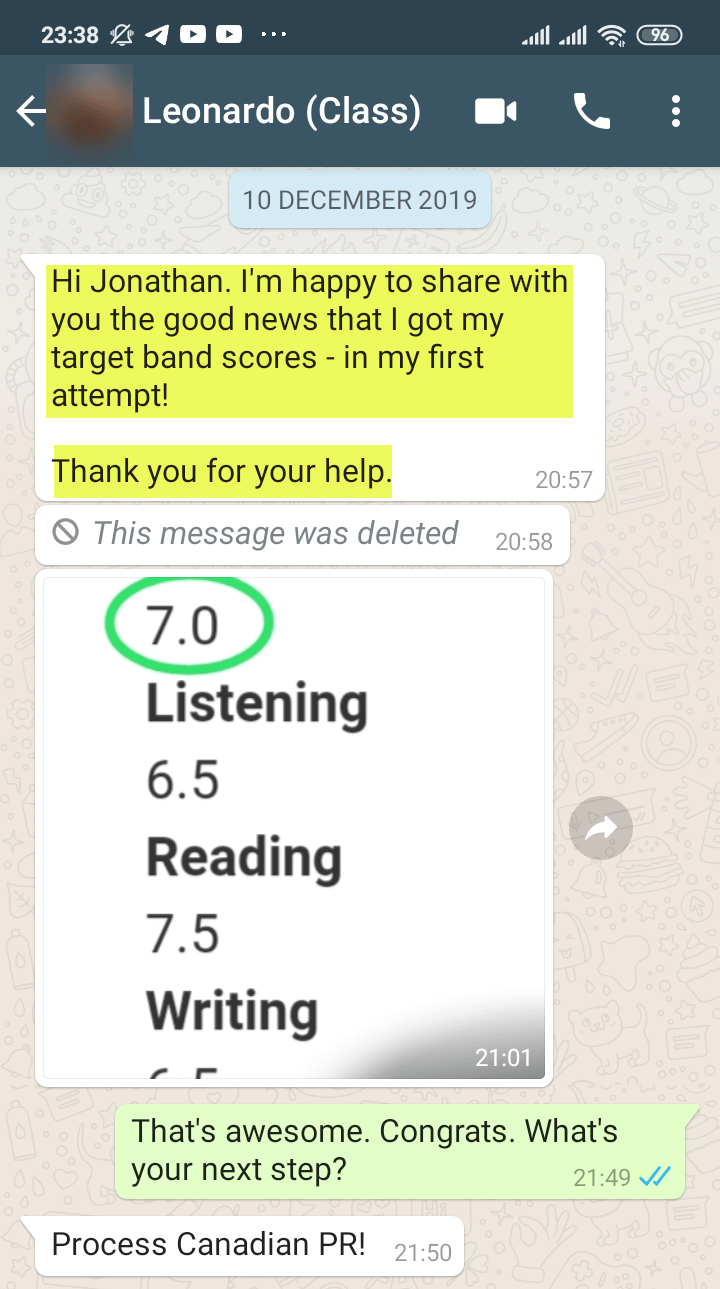The height and width of the screenshot is (1289, 720).
Task: Go back to the chat list
Action: [x=30, y=111]
